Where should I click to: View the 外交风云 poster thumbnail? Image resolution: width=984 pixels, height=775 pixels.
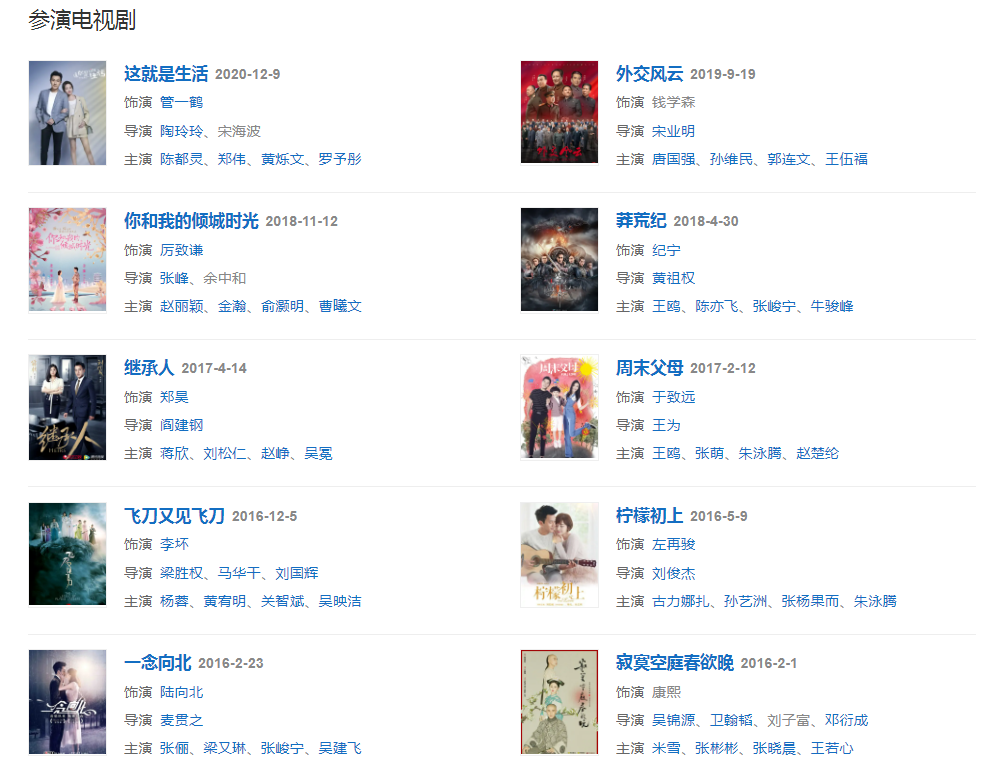[x=559, y=112]
